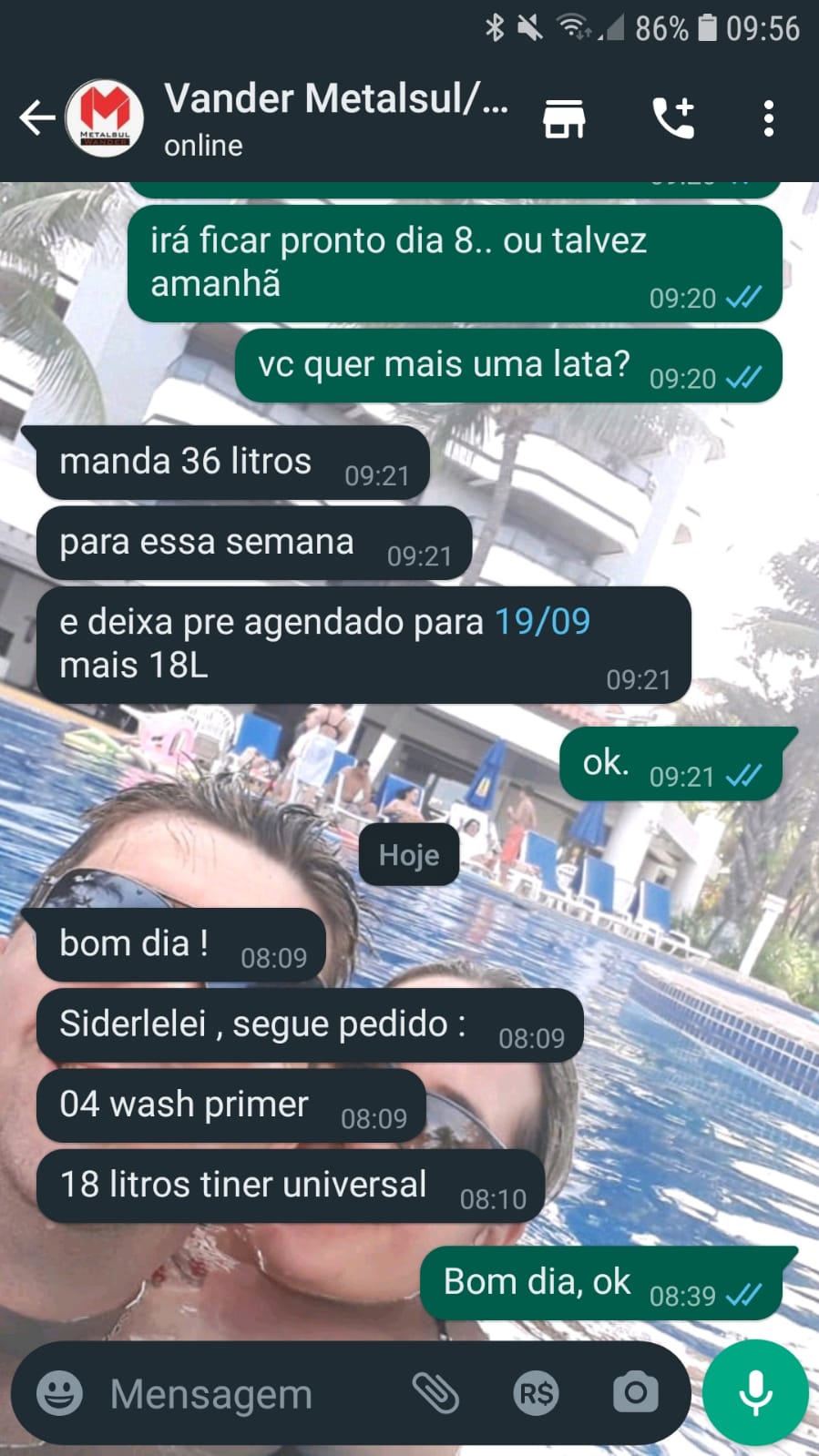Start a call with Vander Metalsul

(673, 118)
